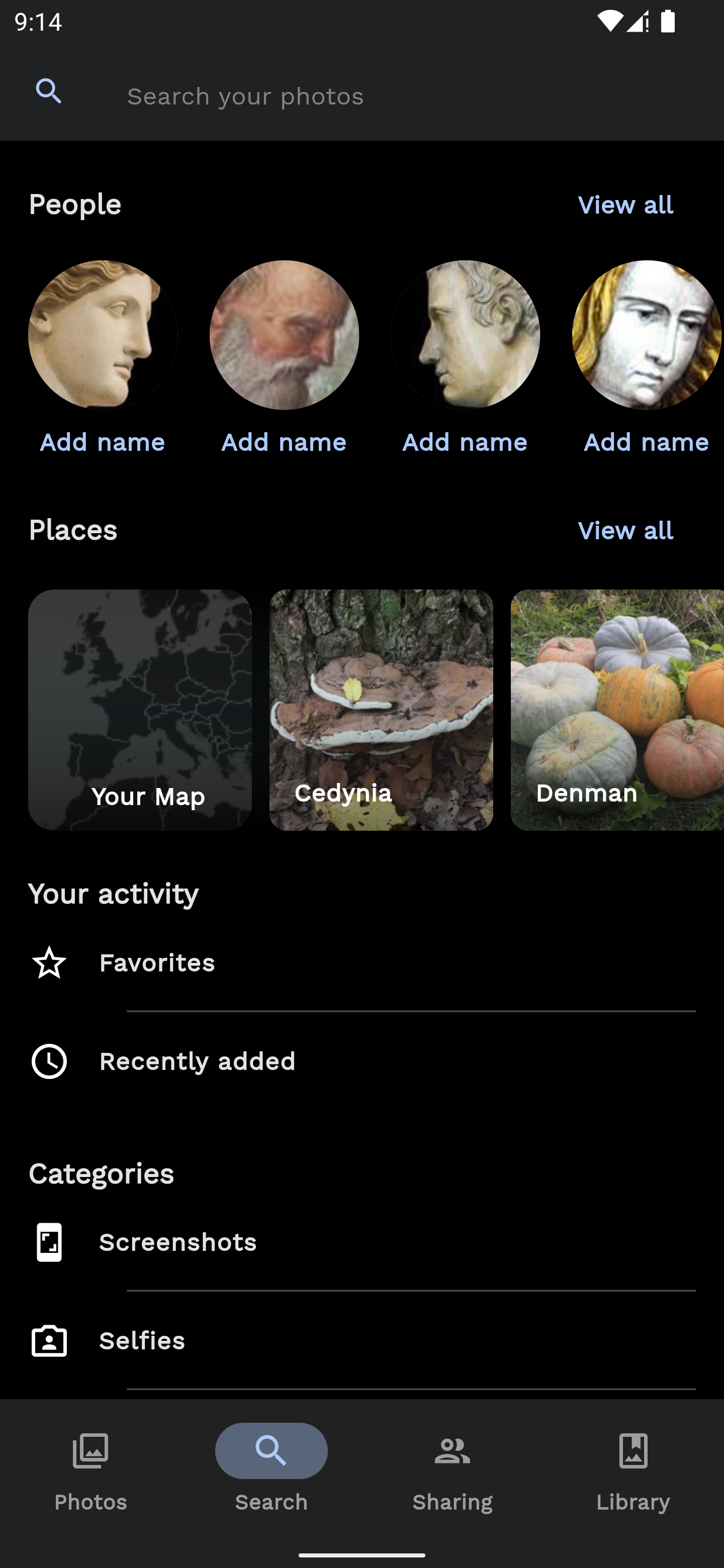Viewport: 724px width, 1568px height.
Task: Select the Search tab
Action: click(x=271, y=1472)
